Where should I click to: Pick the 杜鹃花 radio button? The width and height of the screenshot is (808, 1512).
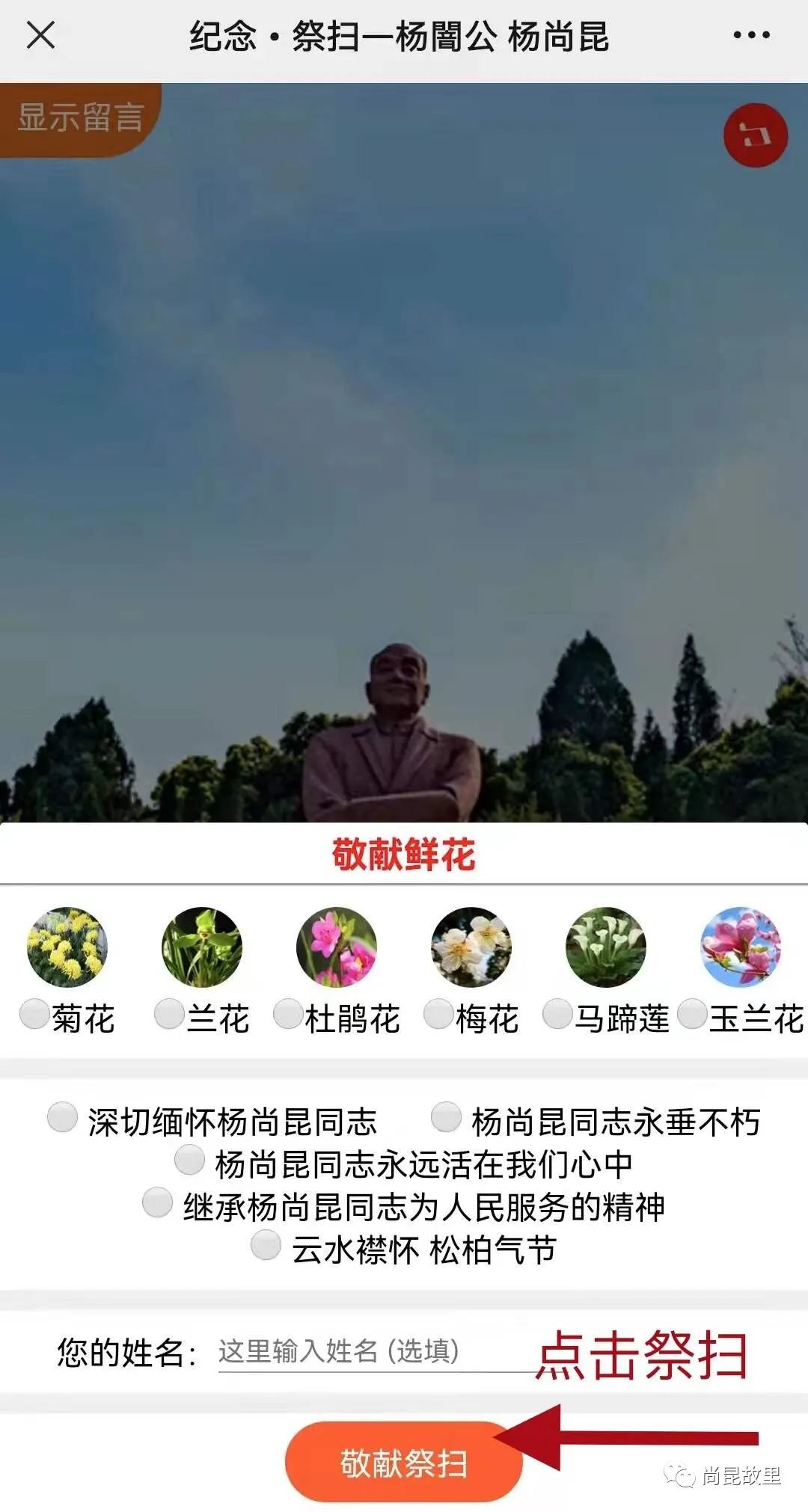(x=289, y=1014)
